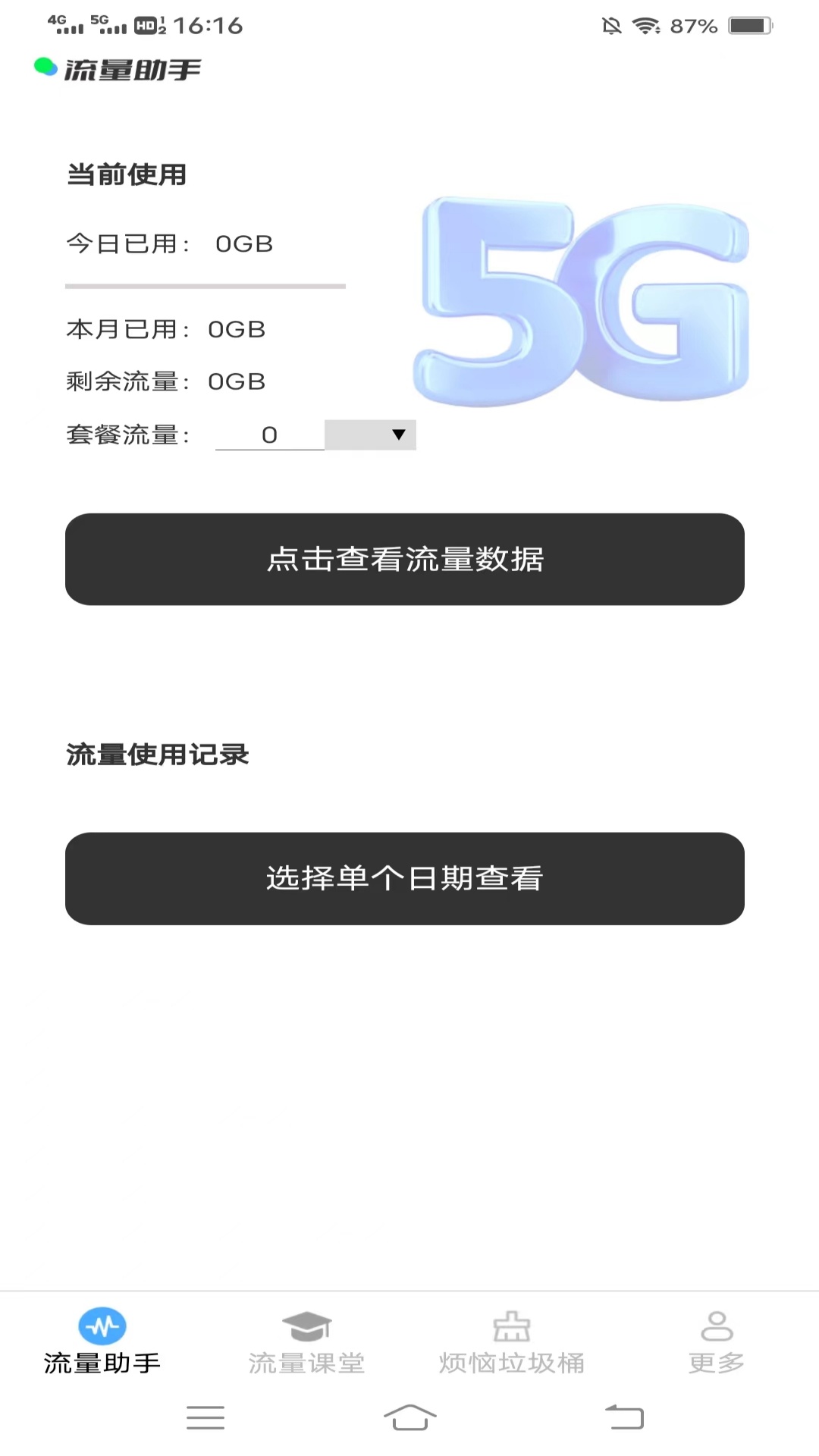Tap 点击查看流量数据 button
Screen dimensions: 819x1456
click(x=404, y=559)
